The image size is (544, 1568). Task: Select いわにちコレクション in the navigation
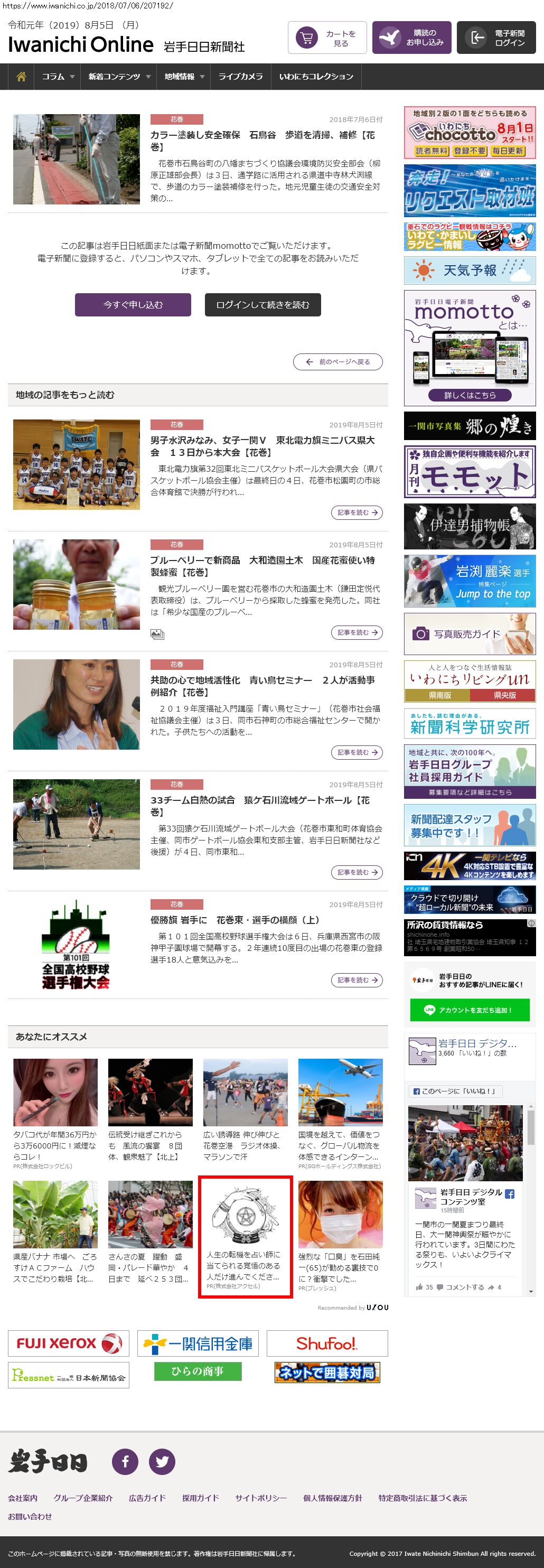[x=316, y=77]
